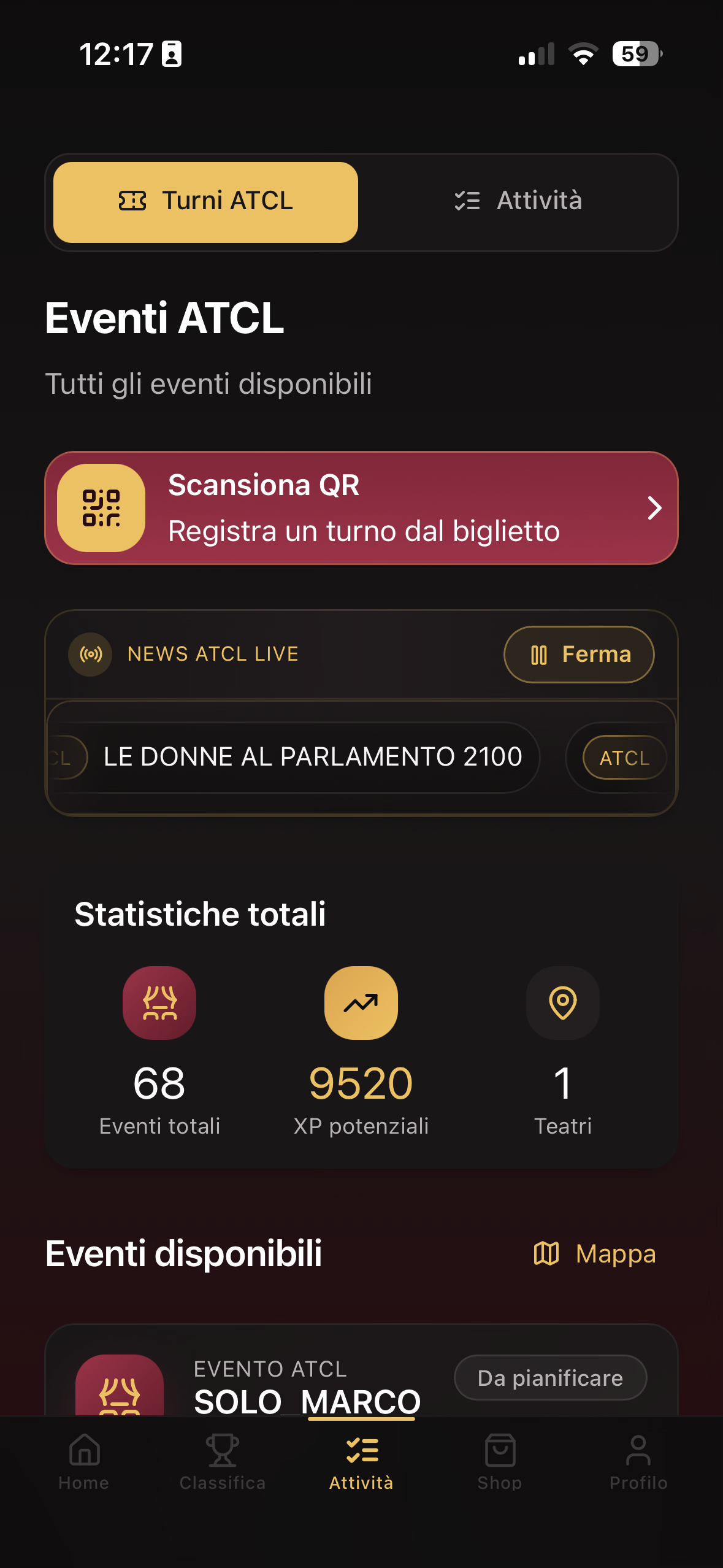Tap the QR code scan icon
723x1568 pixels.
click(x=100, y=507)
